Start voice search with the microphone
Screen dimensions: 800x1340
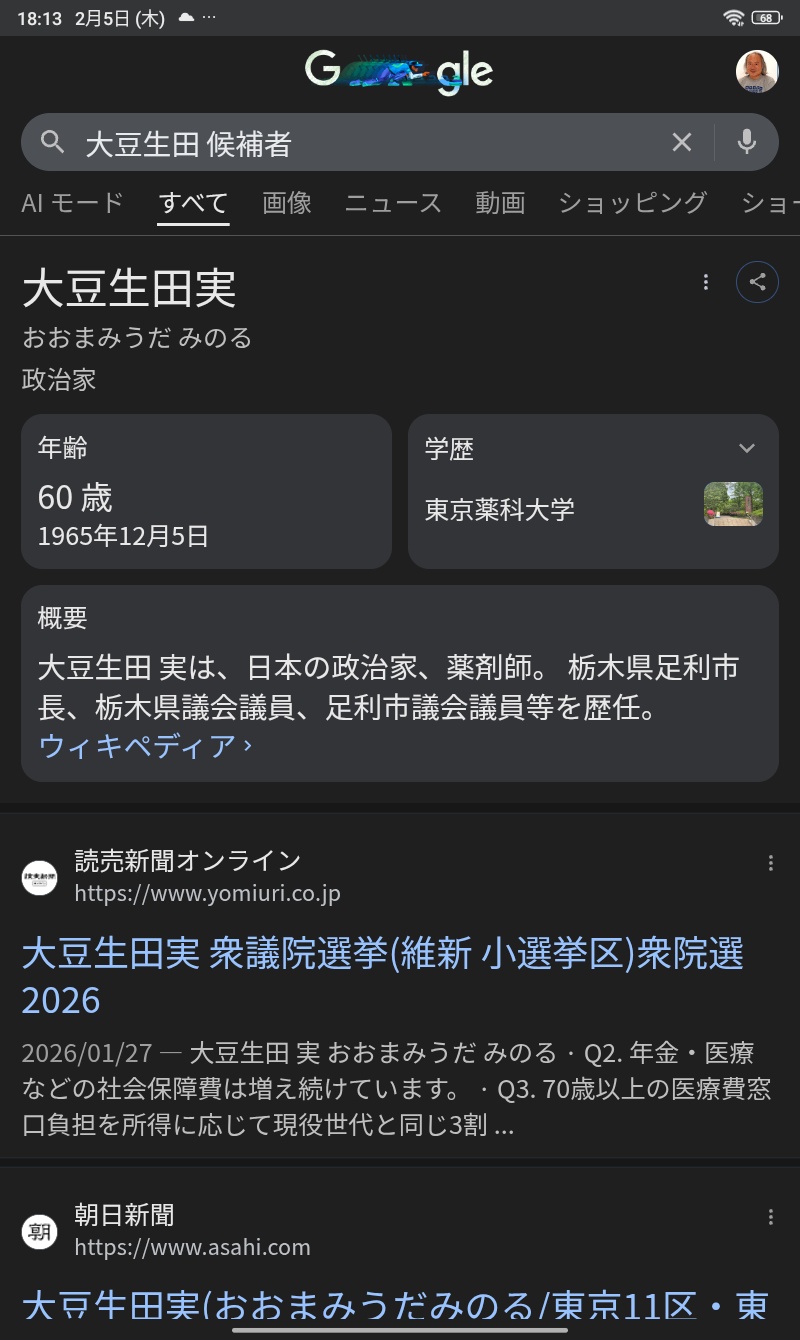[x=746, y=143]
